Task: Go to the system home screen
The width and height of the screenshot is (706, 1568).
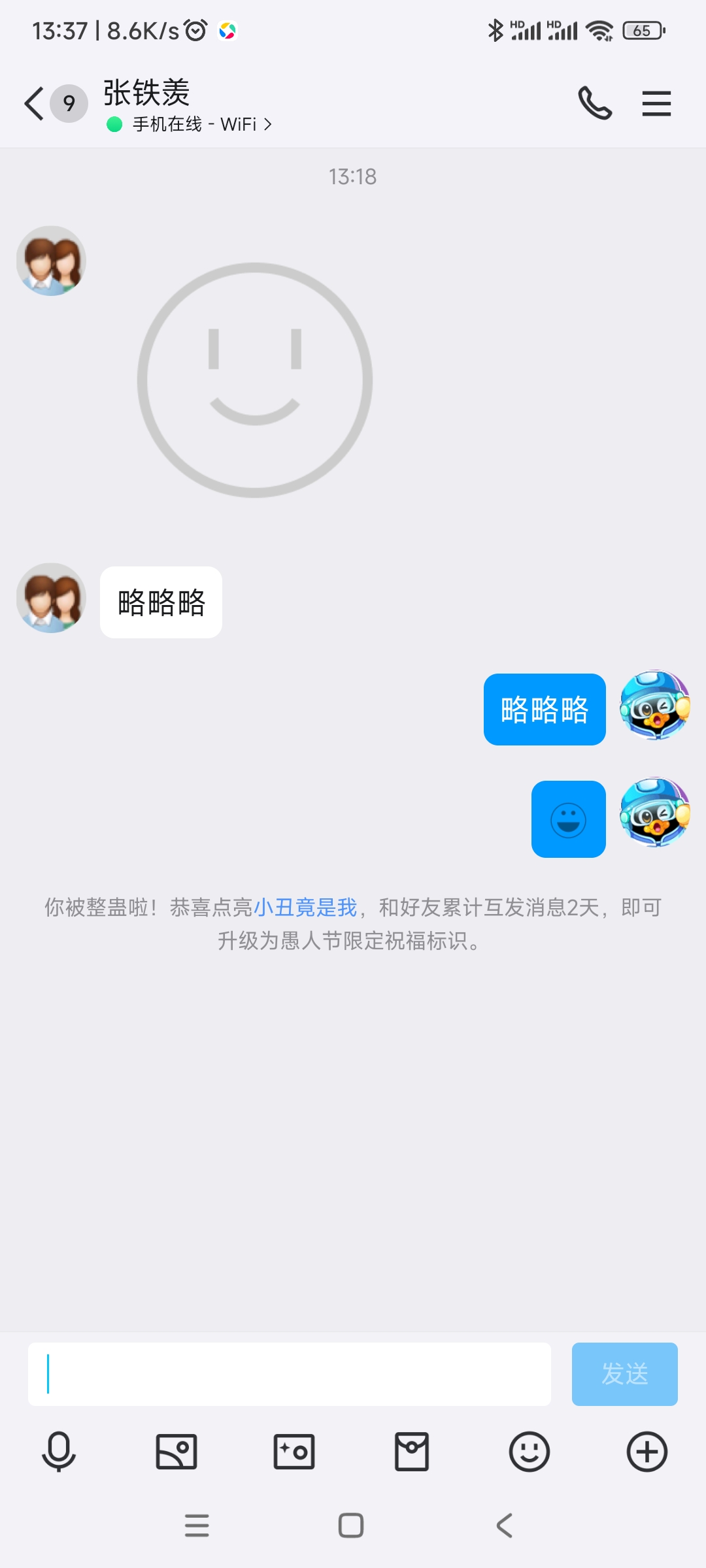Action: pyautogui.click(x=351, y=1526)
